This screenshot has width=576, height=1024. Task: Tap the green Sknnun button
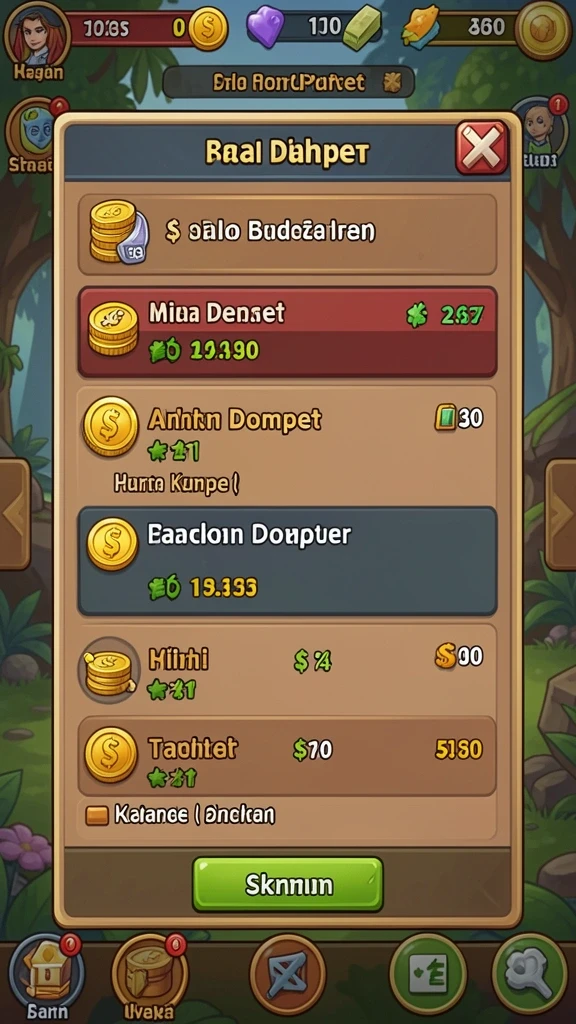click(x=287, y=884)
